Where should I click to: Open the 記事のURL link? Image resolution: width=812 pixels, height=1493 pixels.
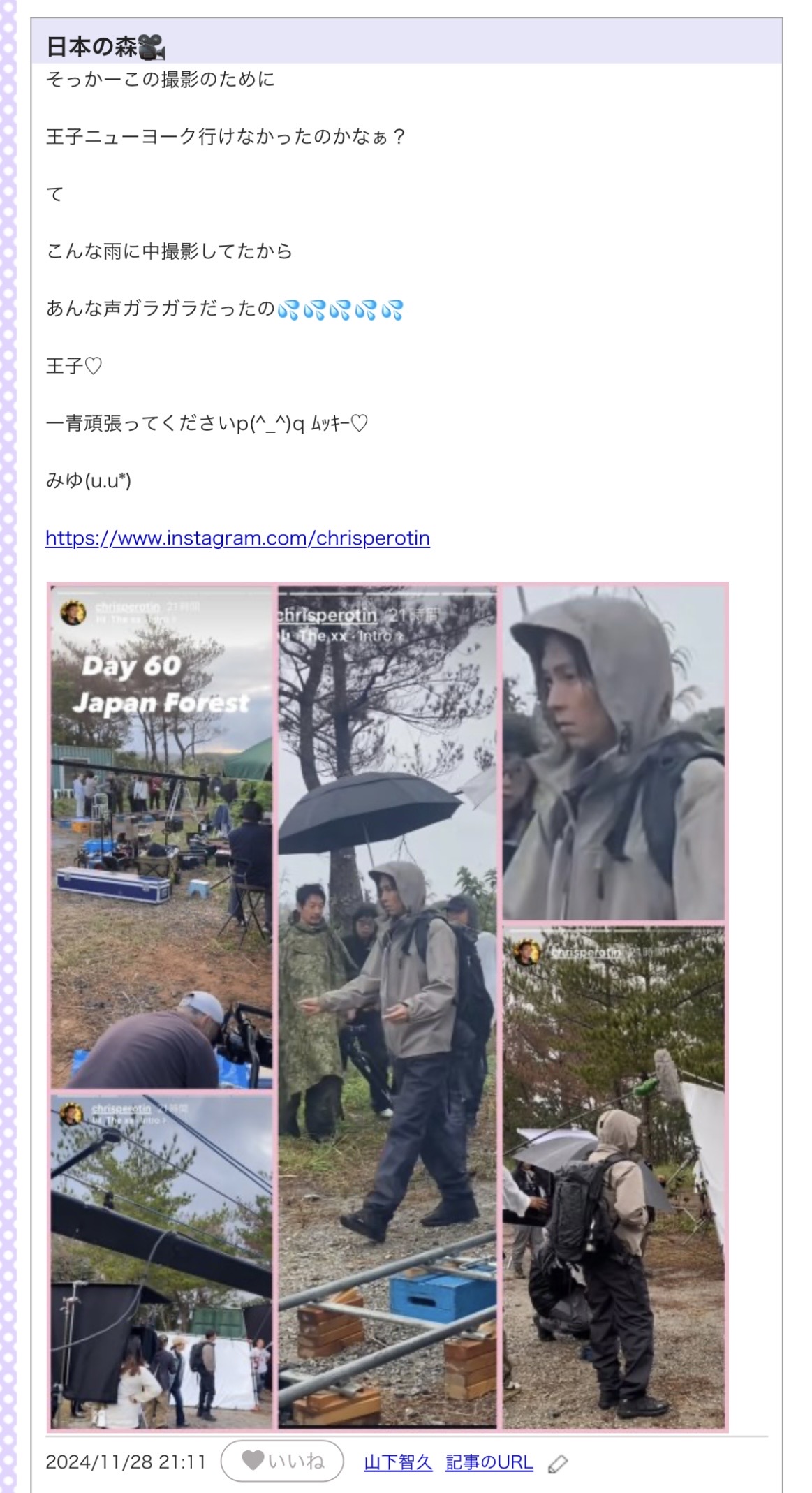(x=489, y=1462)
